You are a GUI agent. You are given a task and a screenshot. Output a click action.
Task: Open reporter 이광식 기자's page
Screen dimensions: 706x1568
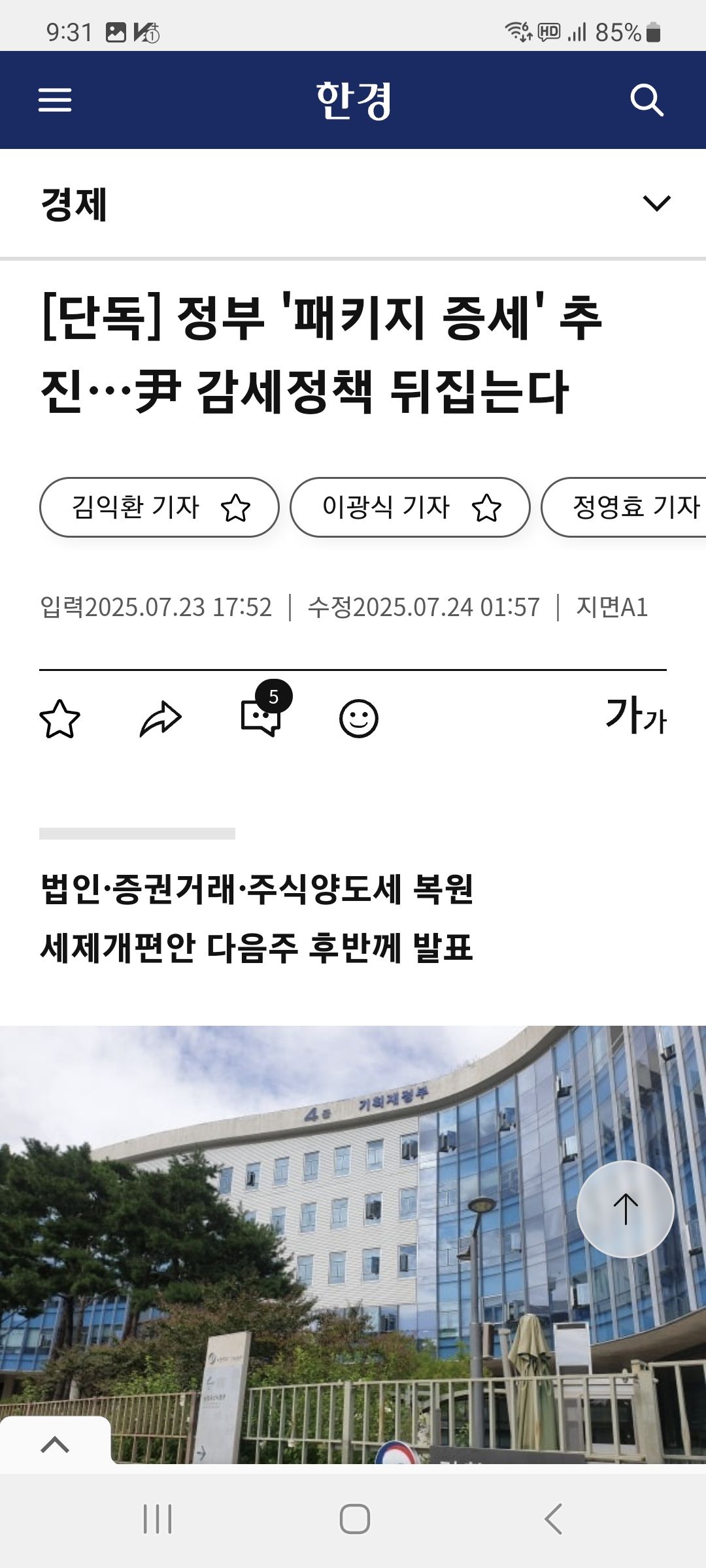pyautogui.click(x=386, y=508)
